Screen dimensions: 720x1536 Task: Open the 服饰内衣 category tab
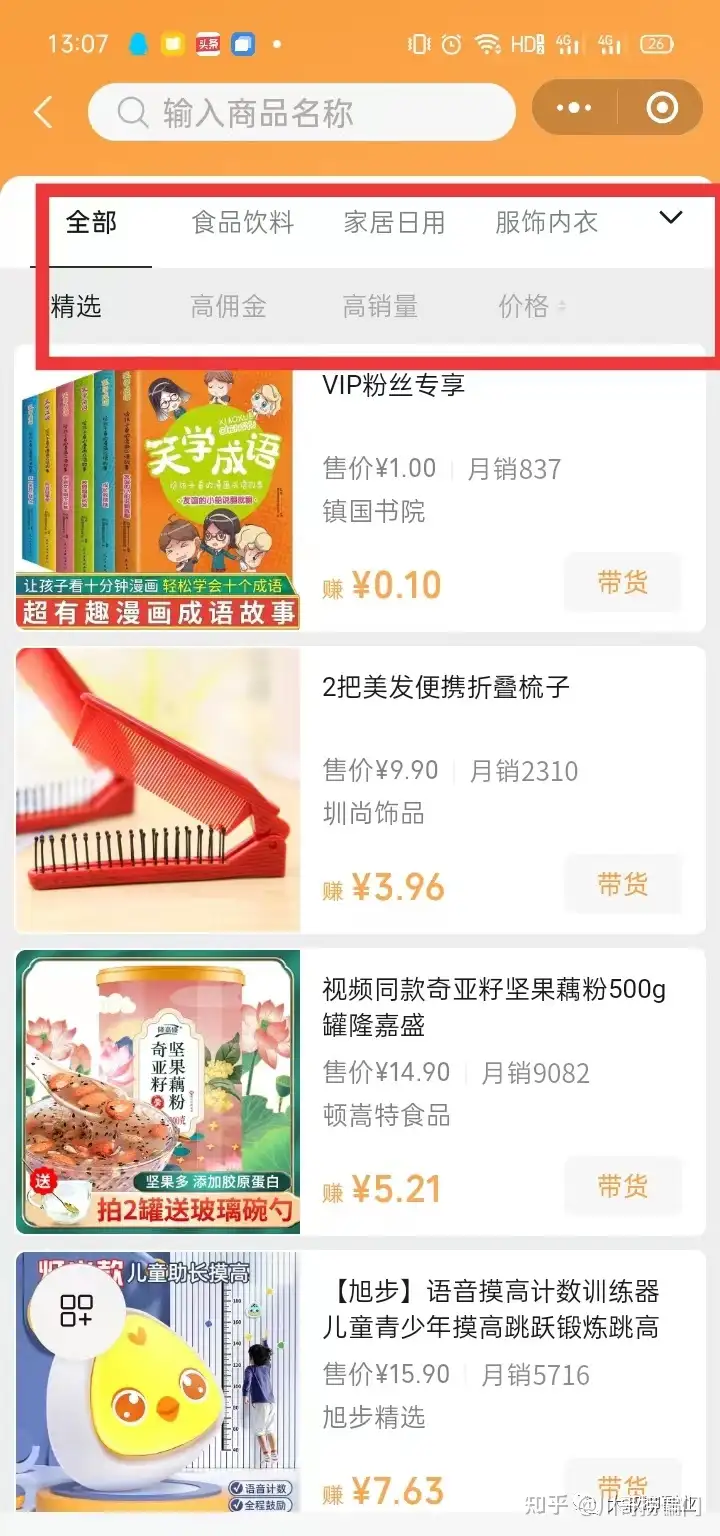click(x=546, y=222)
